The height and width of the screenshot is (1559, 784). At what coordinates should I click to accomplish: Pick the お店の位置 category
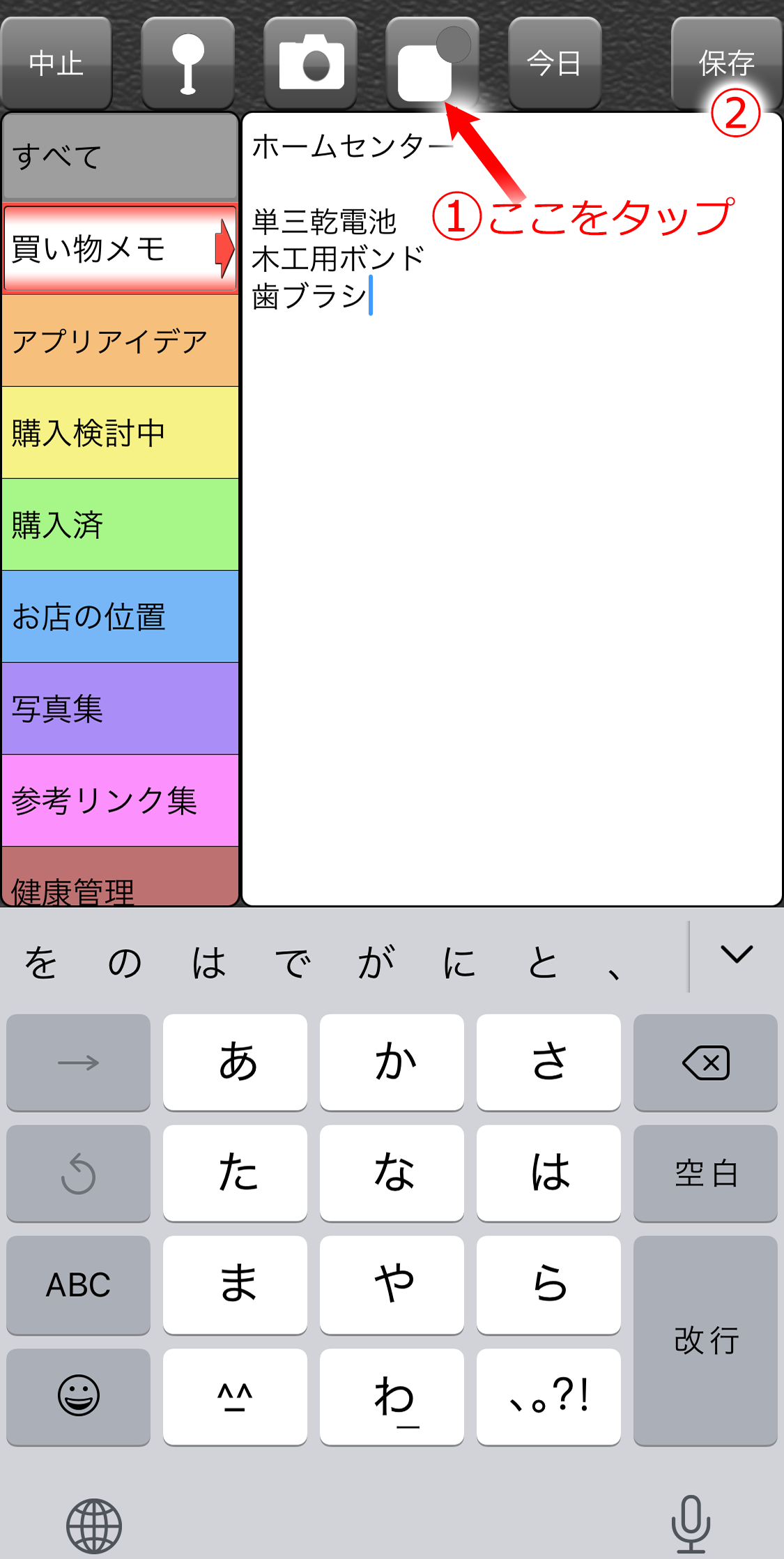(121, 617)
